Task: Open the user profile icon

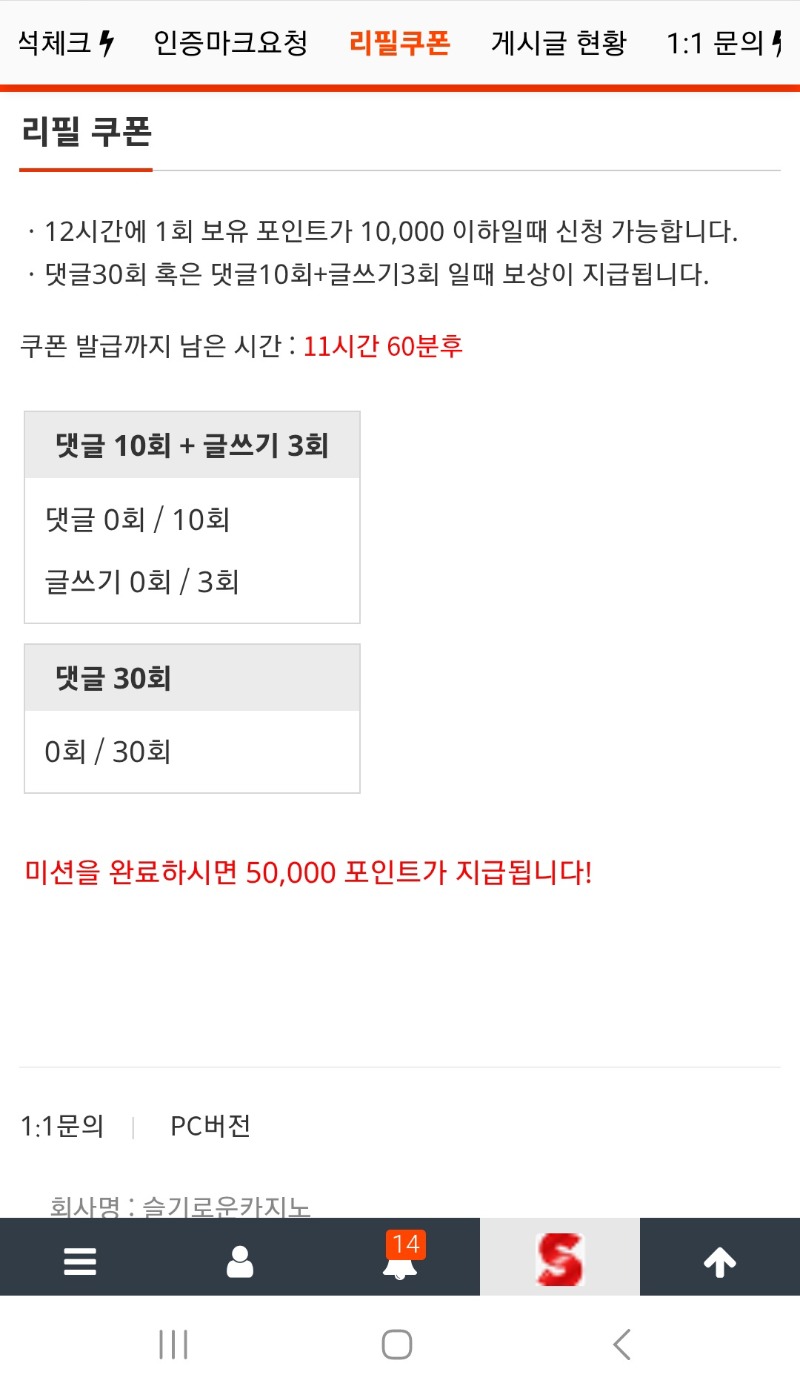Action: point(240,1261)
